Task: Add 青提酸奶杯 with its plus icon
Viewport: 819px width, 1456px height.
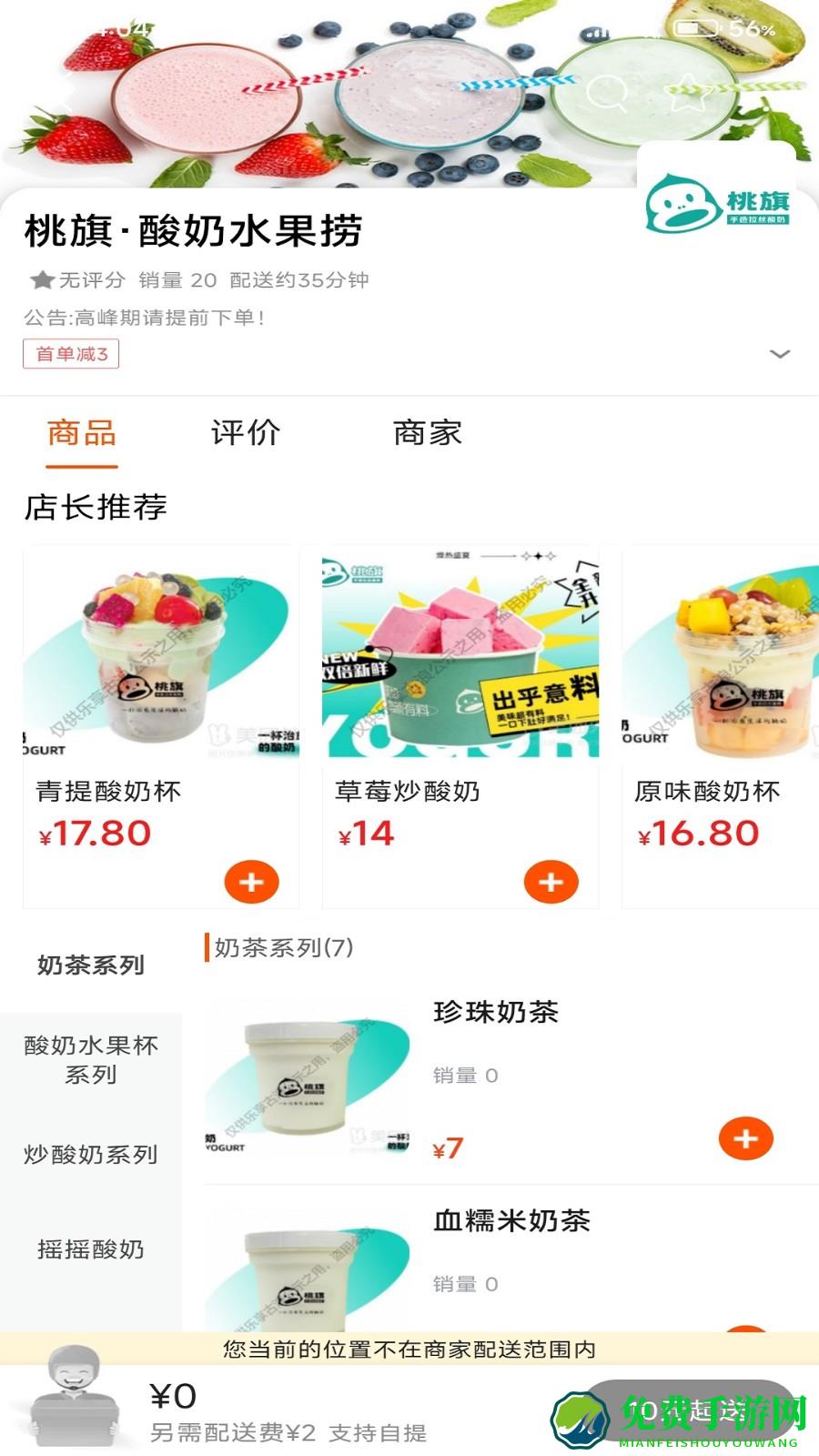Action: [252, 881]
